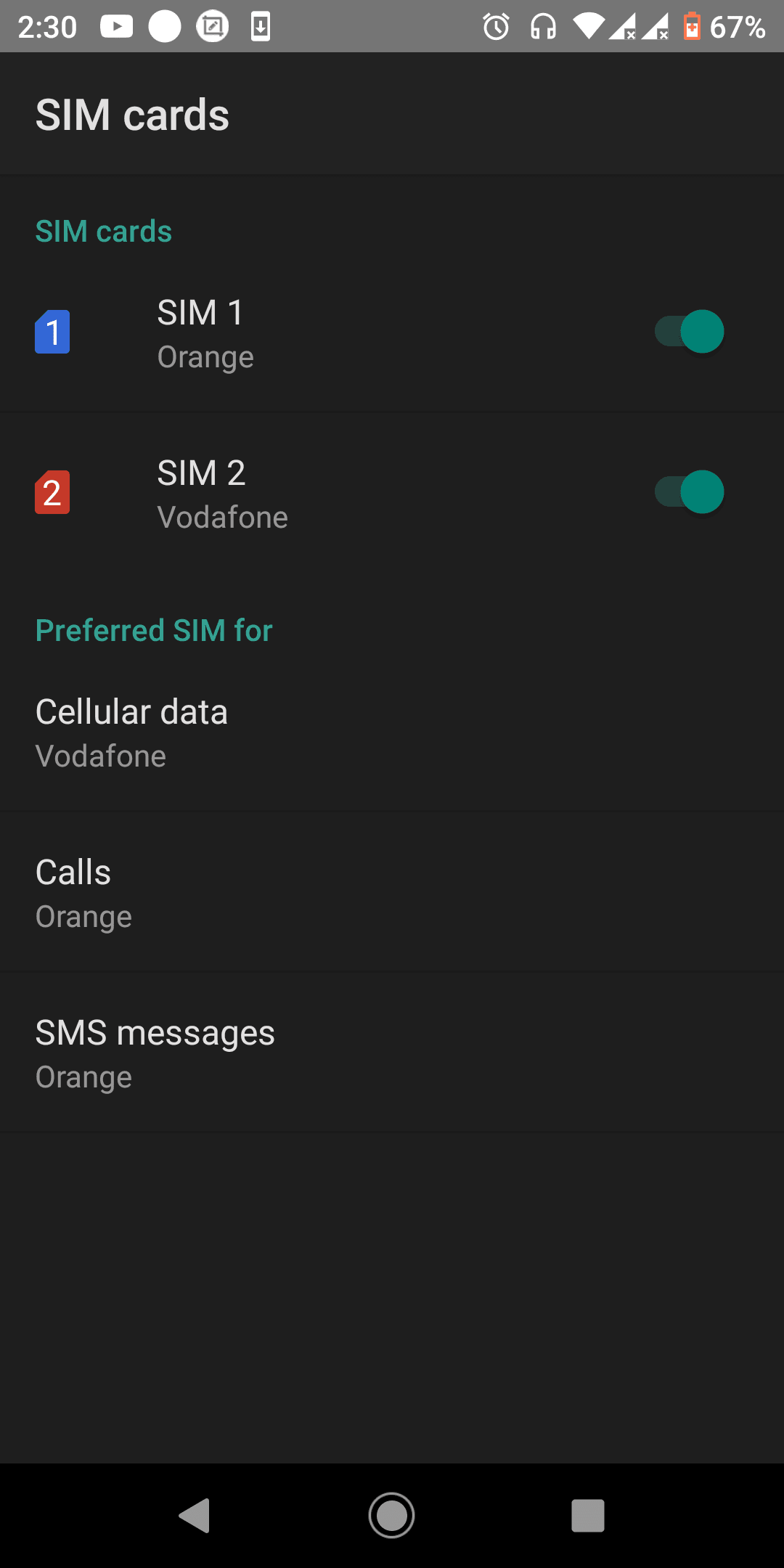This screenshot has width=784, height=1568.
Task: Select preferred SIM for SMS messages
Action: coord(155,1053)
